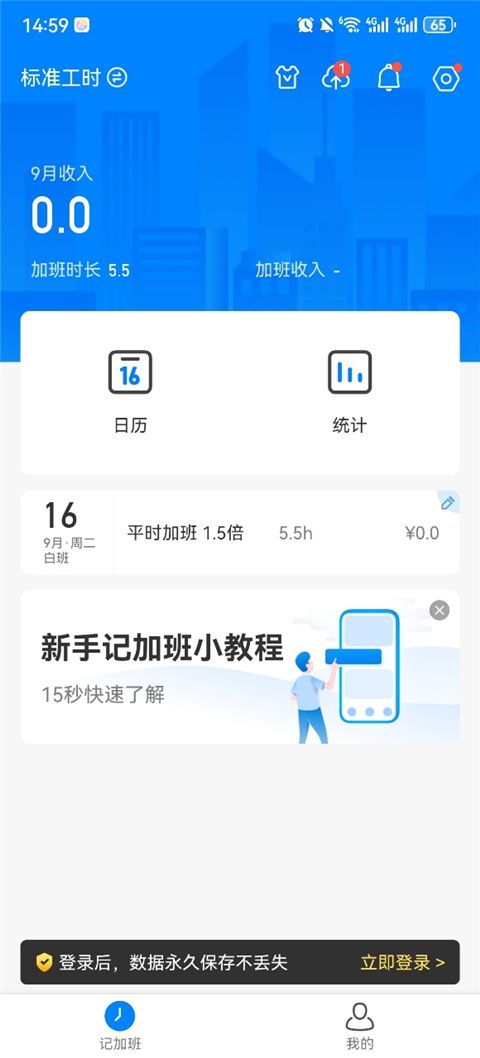Edit the 16th overtime record
Image resolution: width=480 pixels, height=1058 pixels.
(448, 503)
